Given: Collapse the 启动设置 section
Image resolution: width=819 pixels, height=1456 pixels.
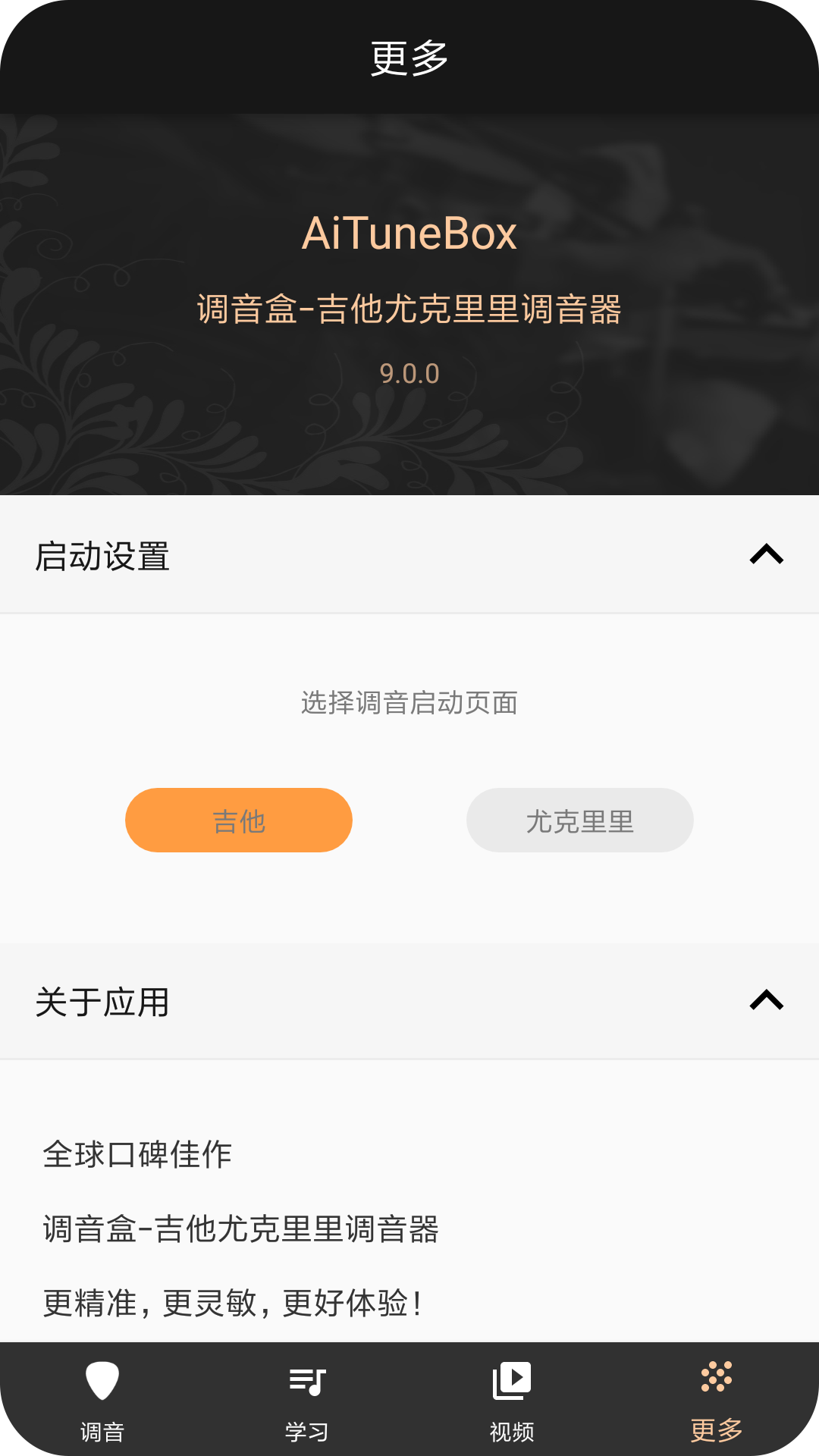Looking at the screenshot, I should click(766, 555).
